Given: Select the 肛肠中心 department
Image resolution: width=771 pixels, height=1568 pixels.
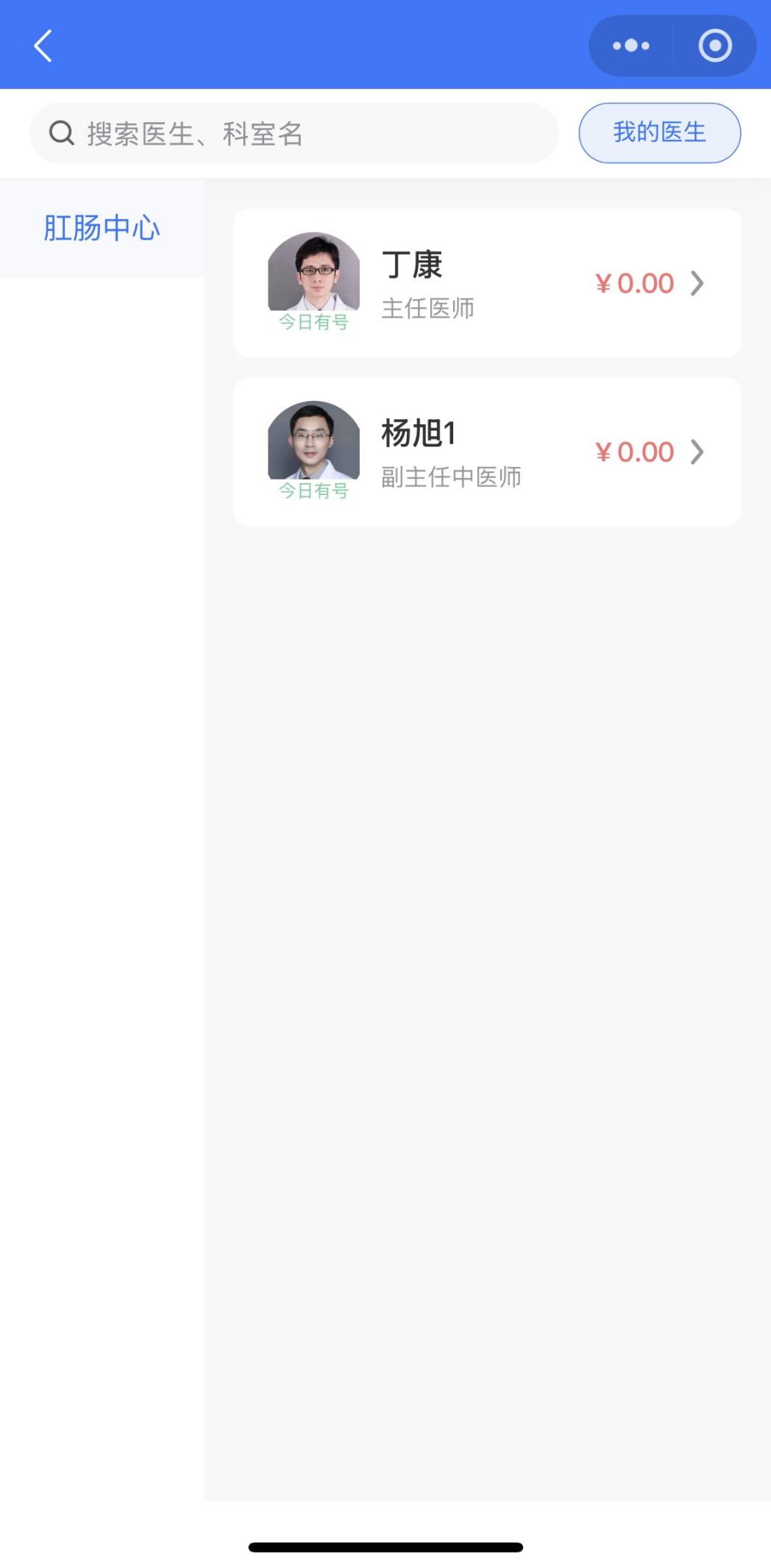Looking at the screenshot, I should tap(102, 228).
